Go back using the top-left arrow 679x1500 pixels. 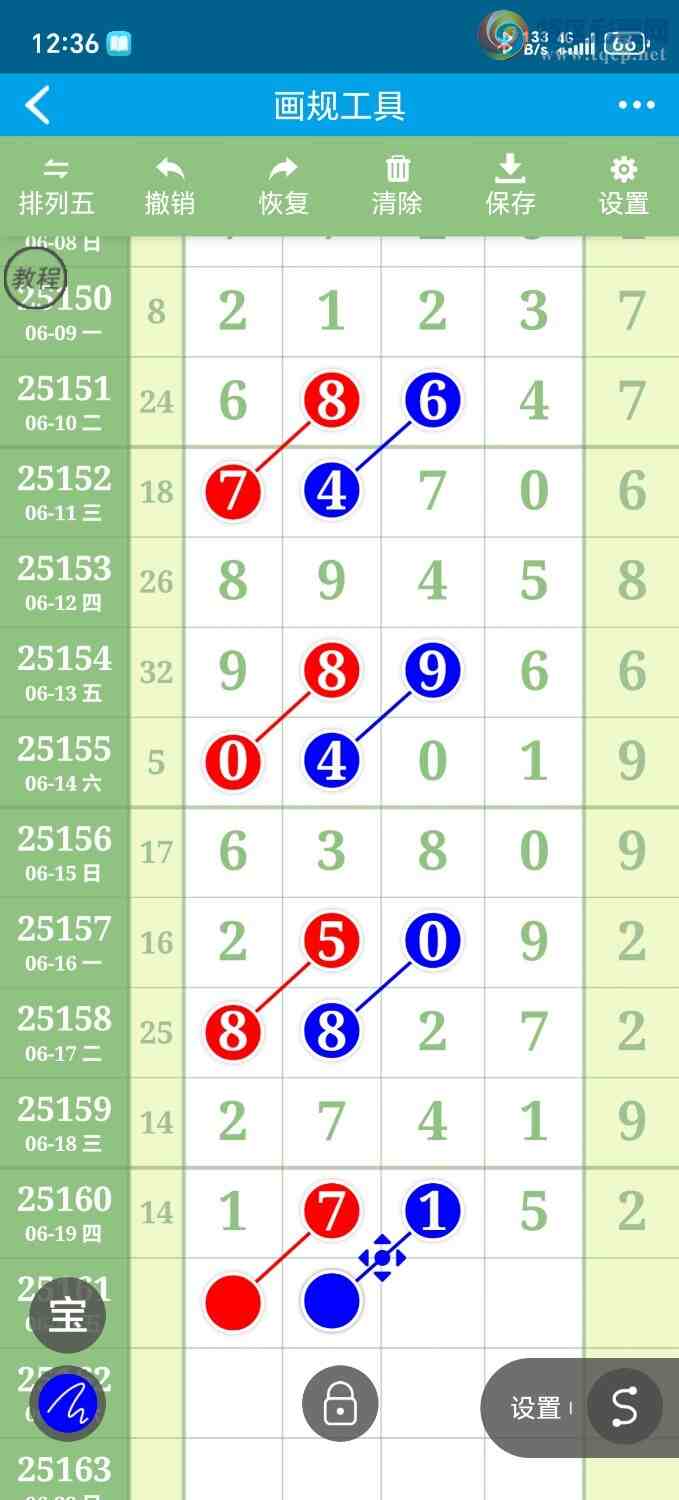pos(38,105)
